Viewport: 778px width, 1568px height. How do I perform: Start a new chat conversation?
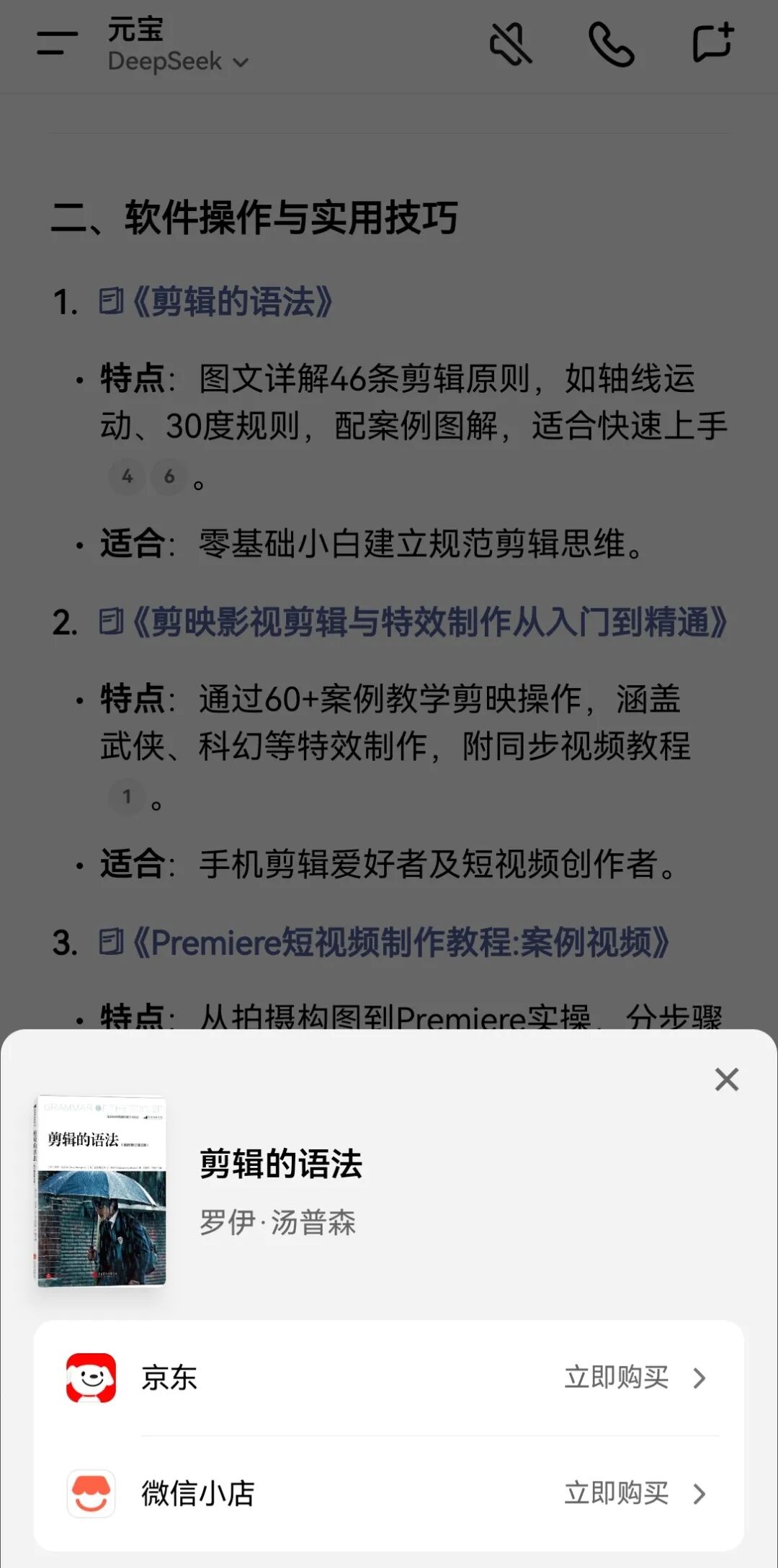(x=712, y=43)
